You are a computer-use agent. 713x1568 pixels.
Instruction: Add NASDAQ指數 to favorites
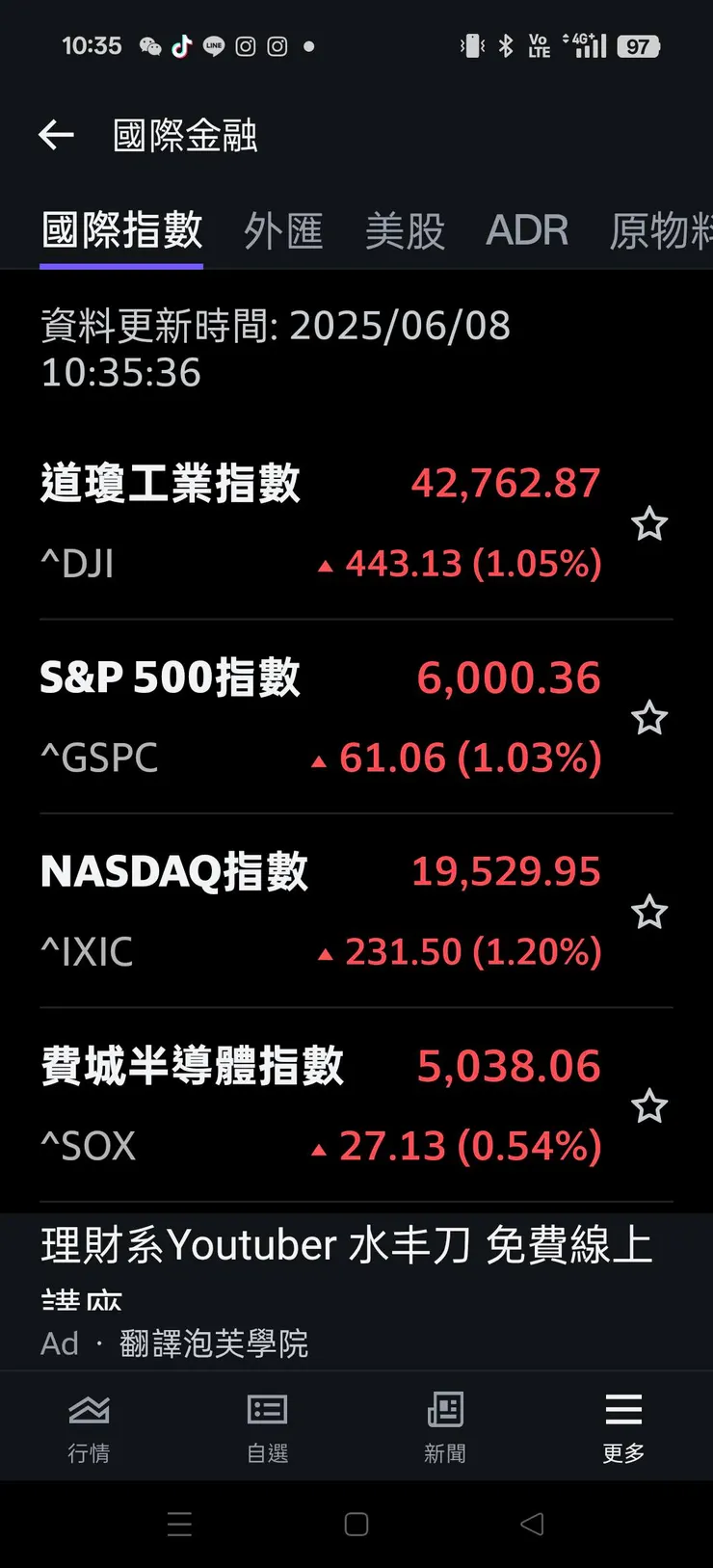coord(649,913)
